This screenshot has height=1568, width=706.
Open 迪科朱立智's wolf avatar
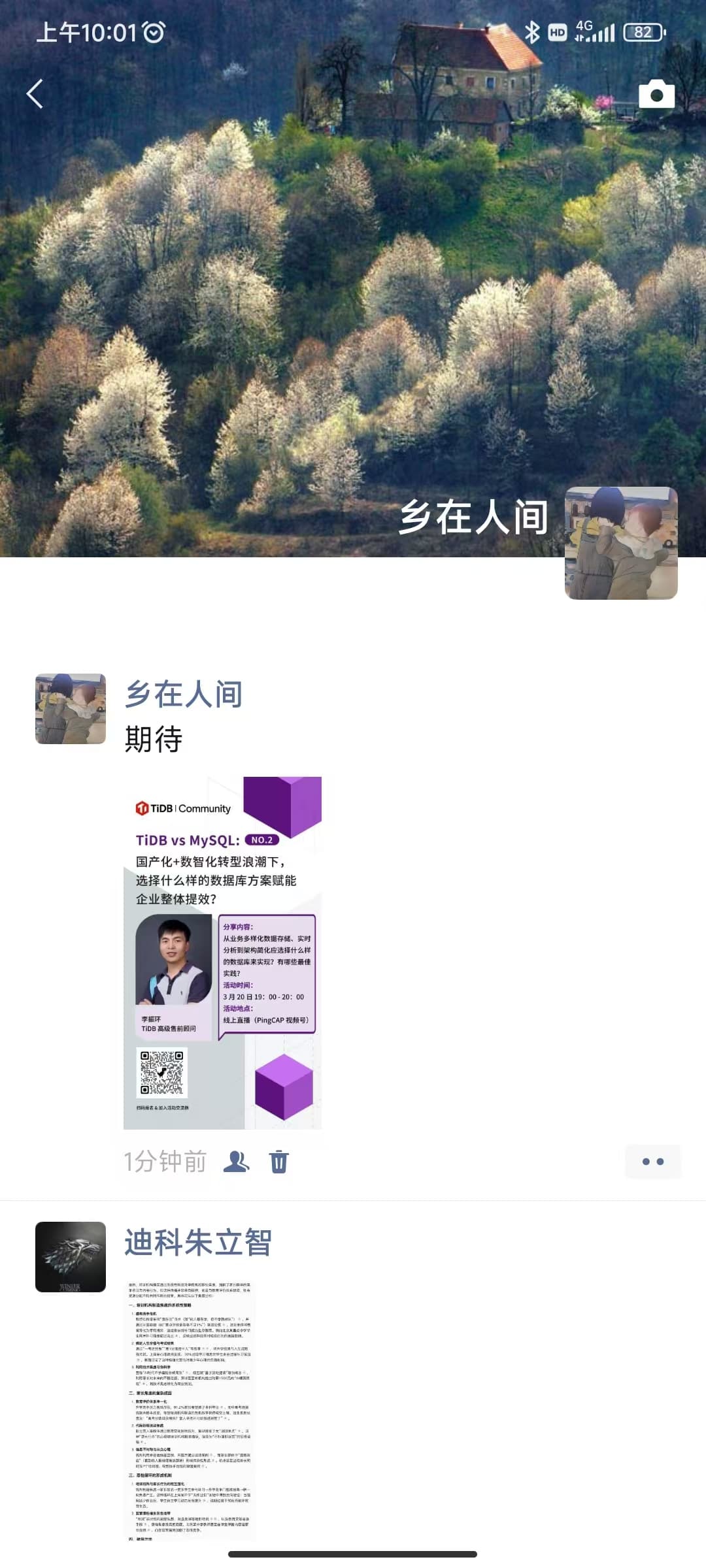coord(71,1257)
